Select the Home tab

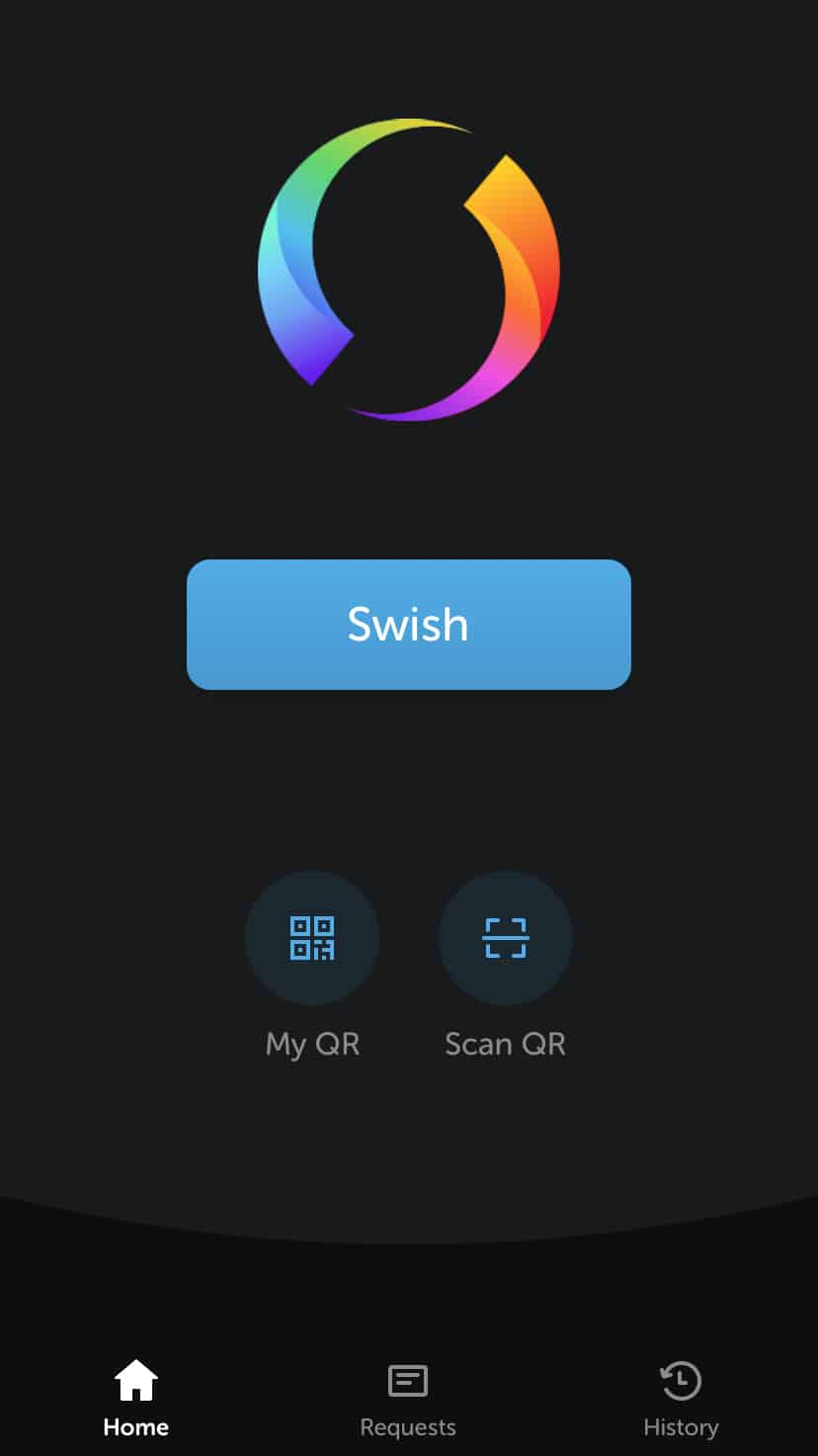[x=136, y=1398]
